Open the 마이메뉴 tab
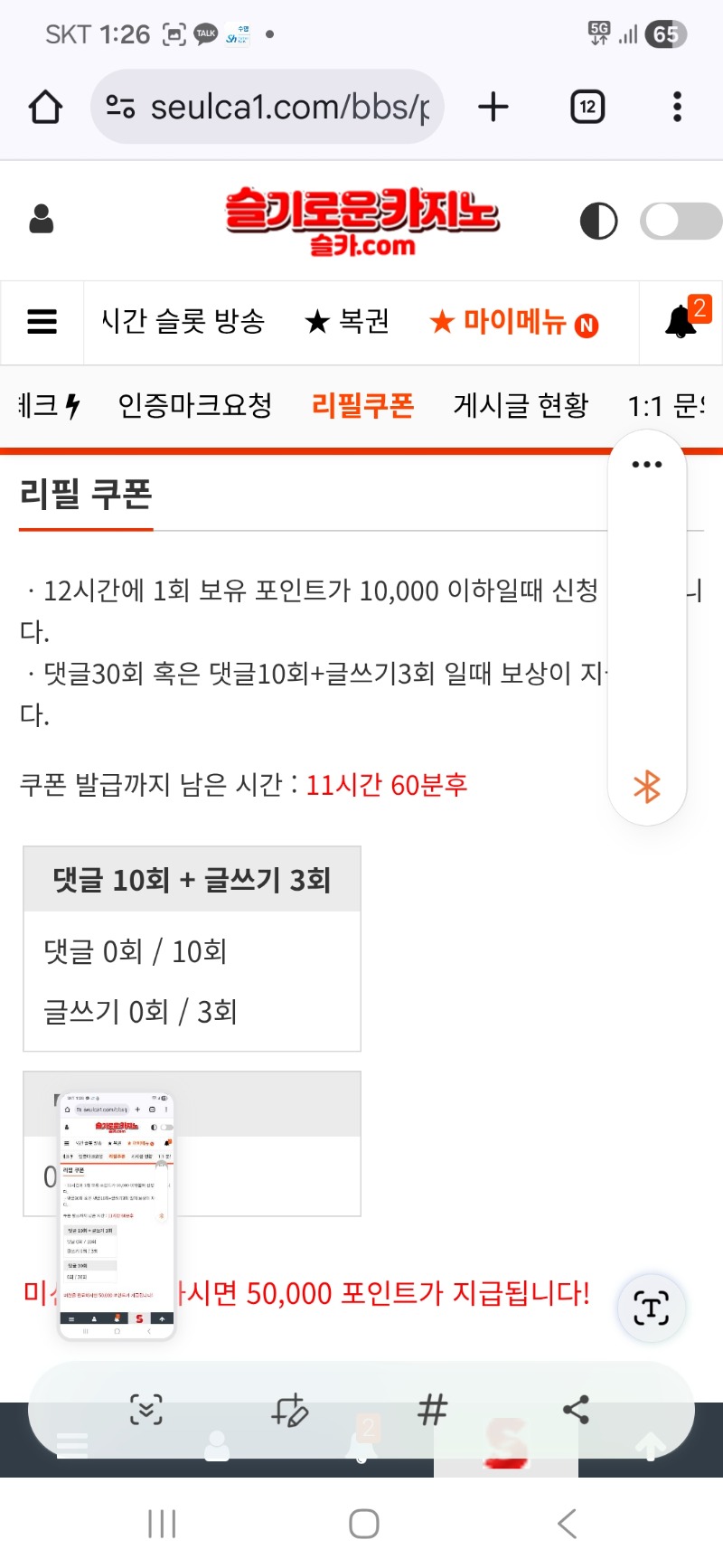Image resolution: width=723 pixels, height=1568 pixels. 513,322
